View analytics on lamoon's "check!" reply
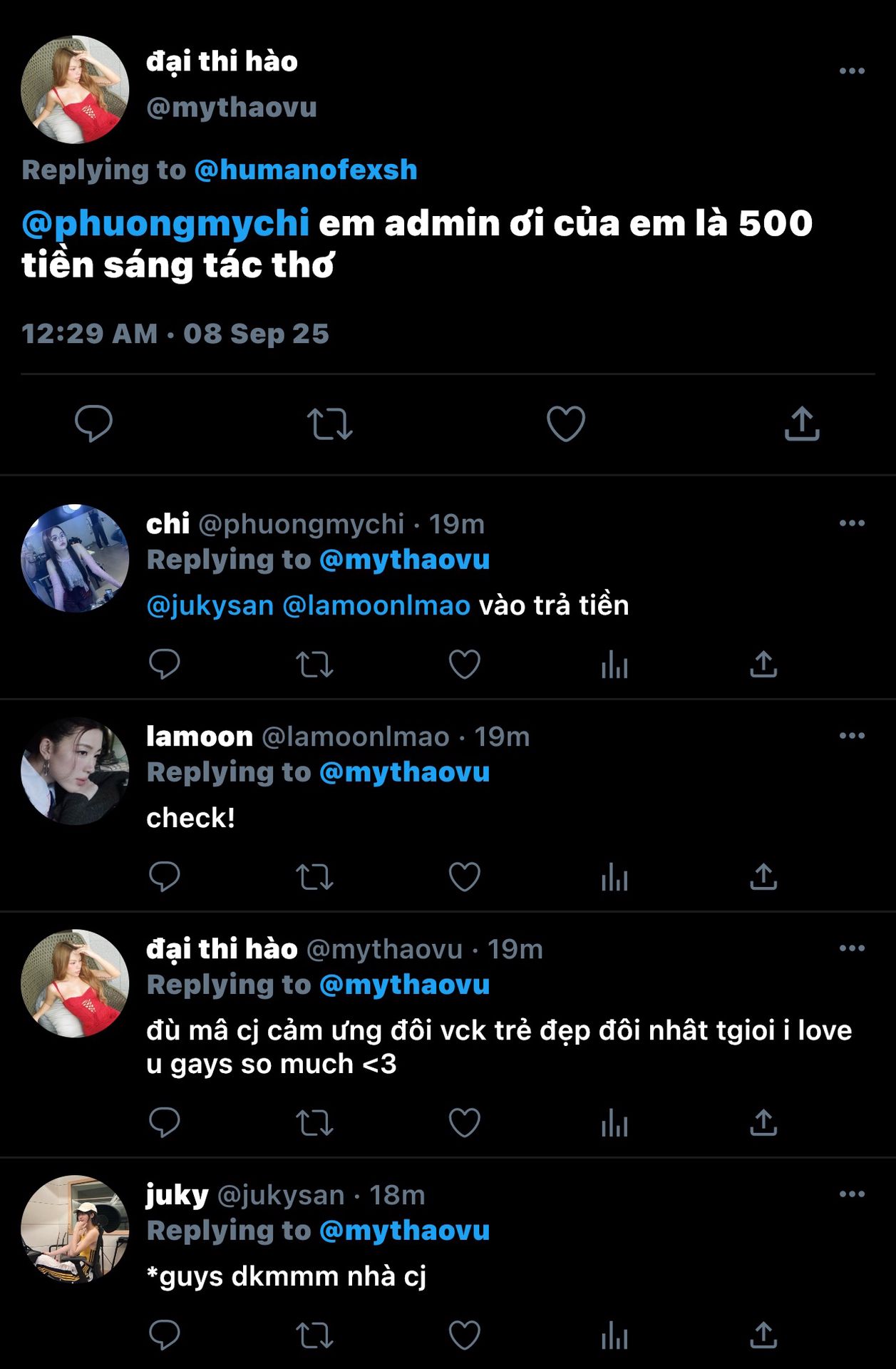Image resolution: width=896 pixels, height=1369 pixels. coord(614,877)
